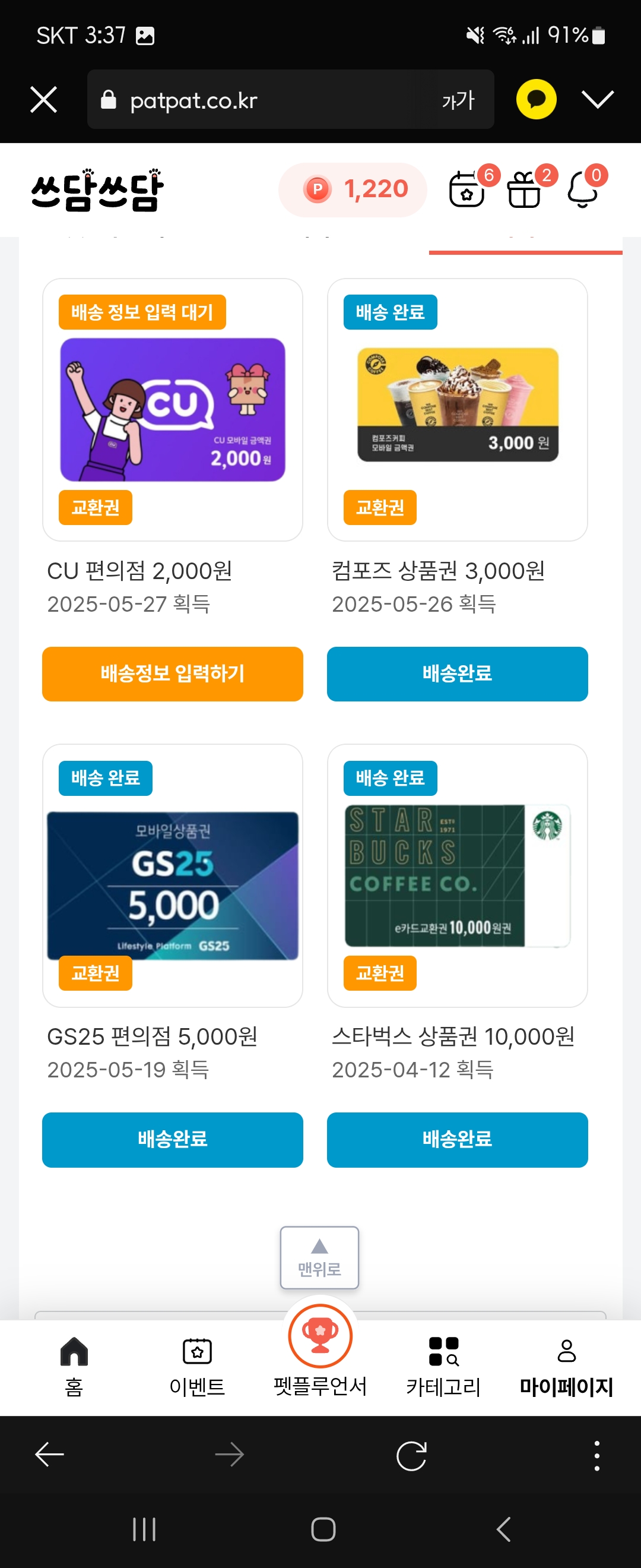Open the notifications bell

pos(583,190)
